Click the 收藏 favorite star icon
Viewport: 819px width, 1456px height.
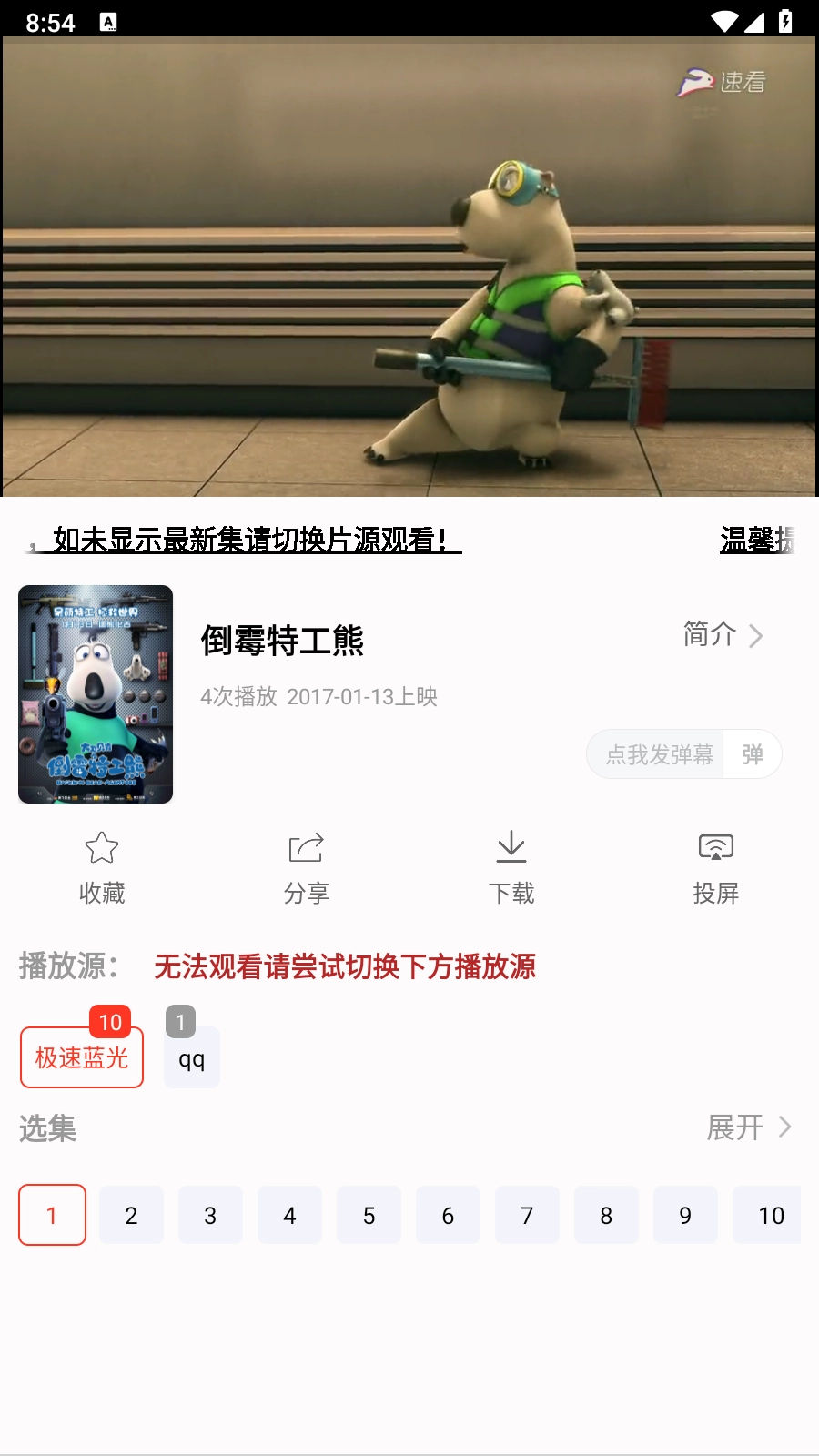tap(101, 847)
